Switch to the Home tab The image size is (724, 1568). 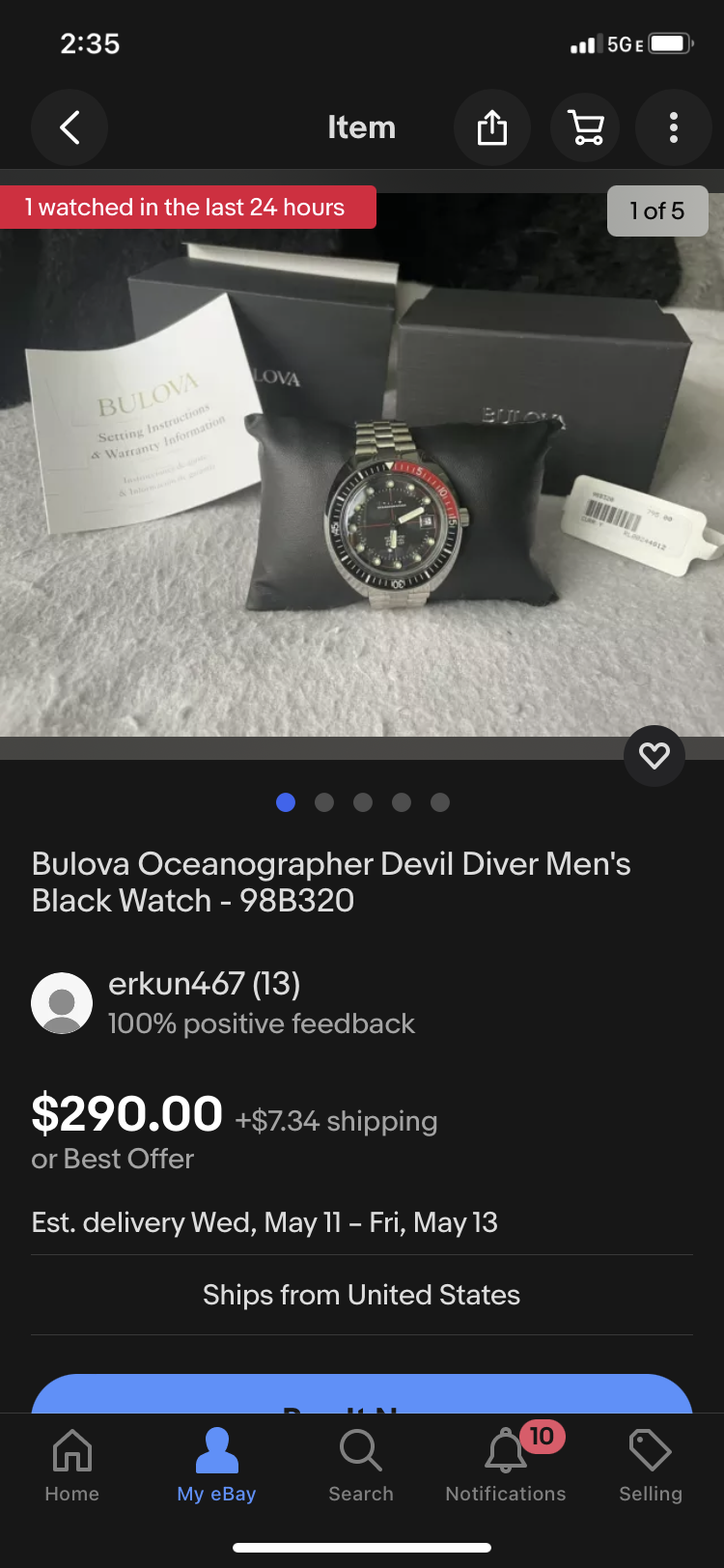point(72,1465)
